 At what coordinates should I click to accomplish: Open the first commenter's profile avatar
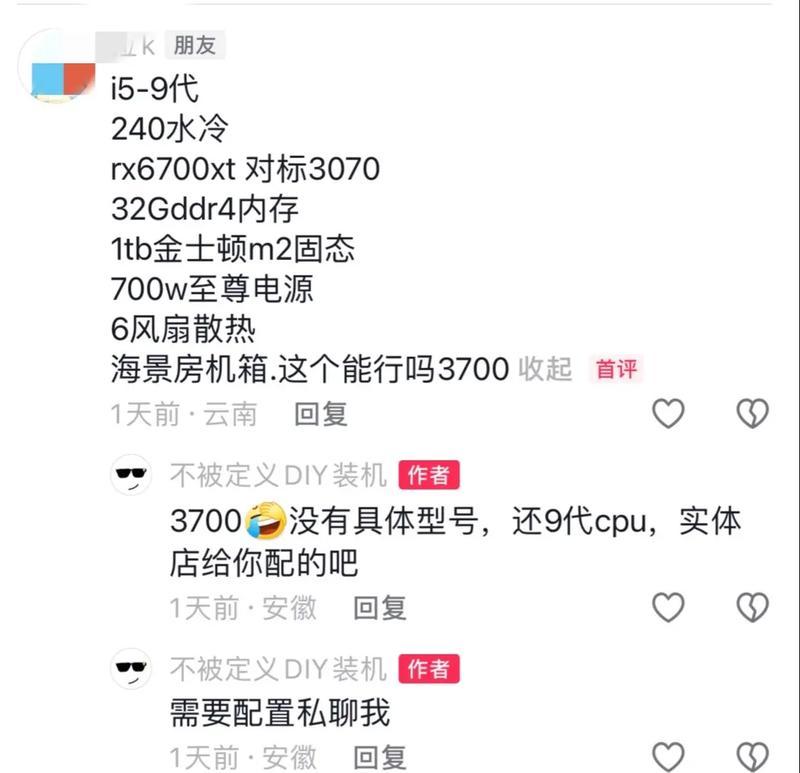tap(62, 66)
